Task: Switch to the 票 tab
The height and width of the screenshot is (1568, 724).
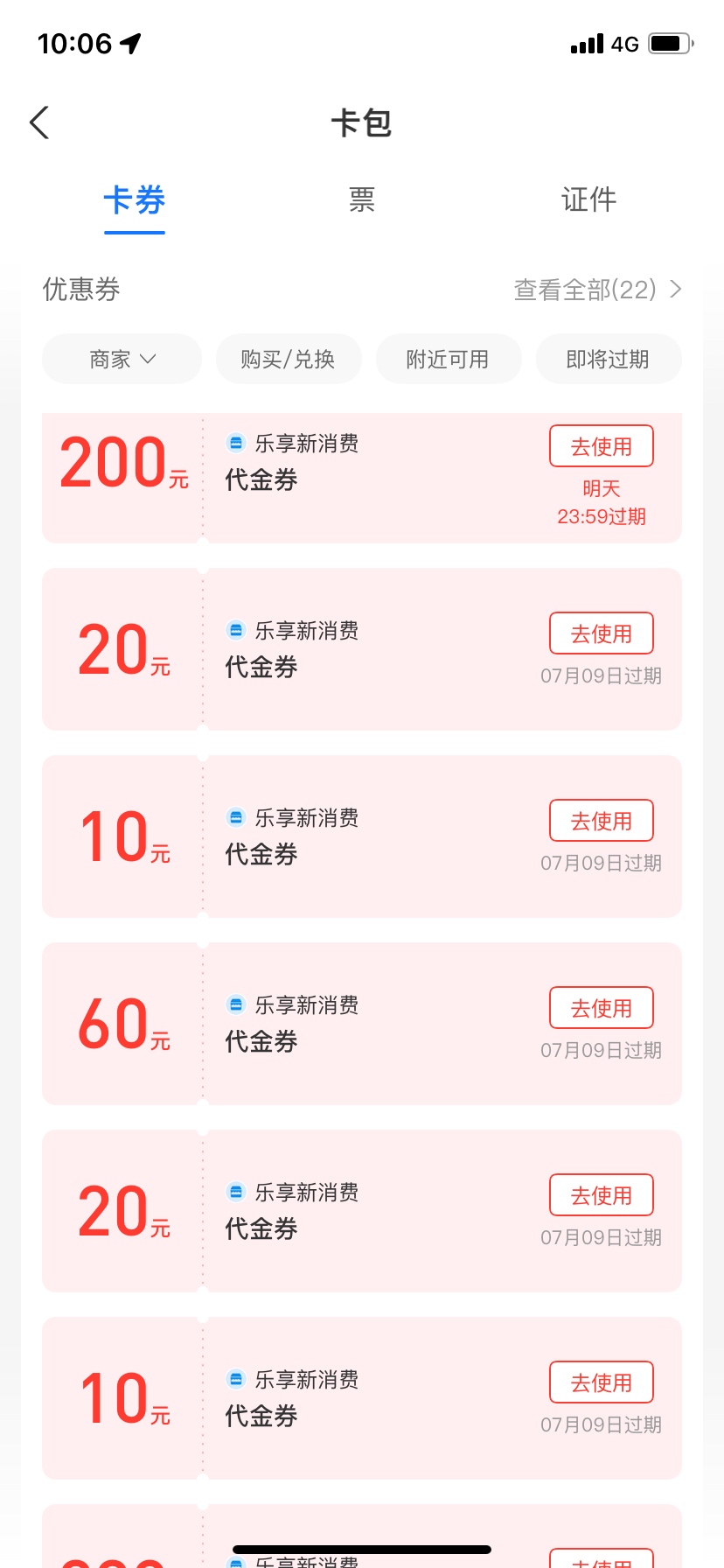Action: (x=361, y=199)
